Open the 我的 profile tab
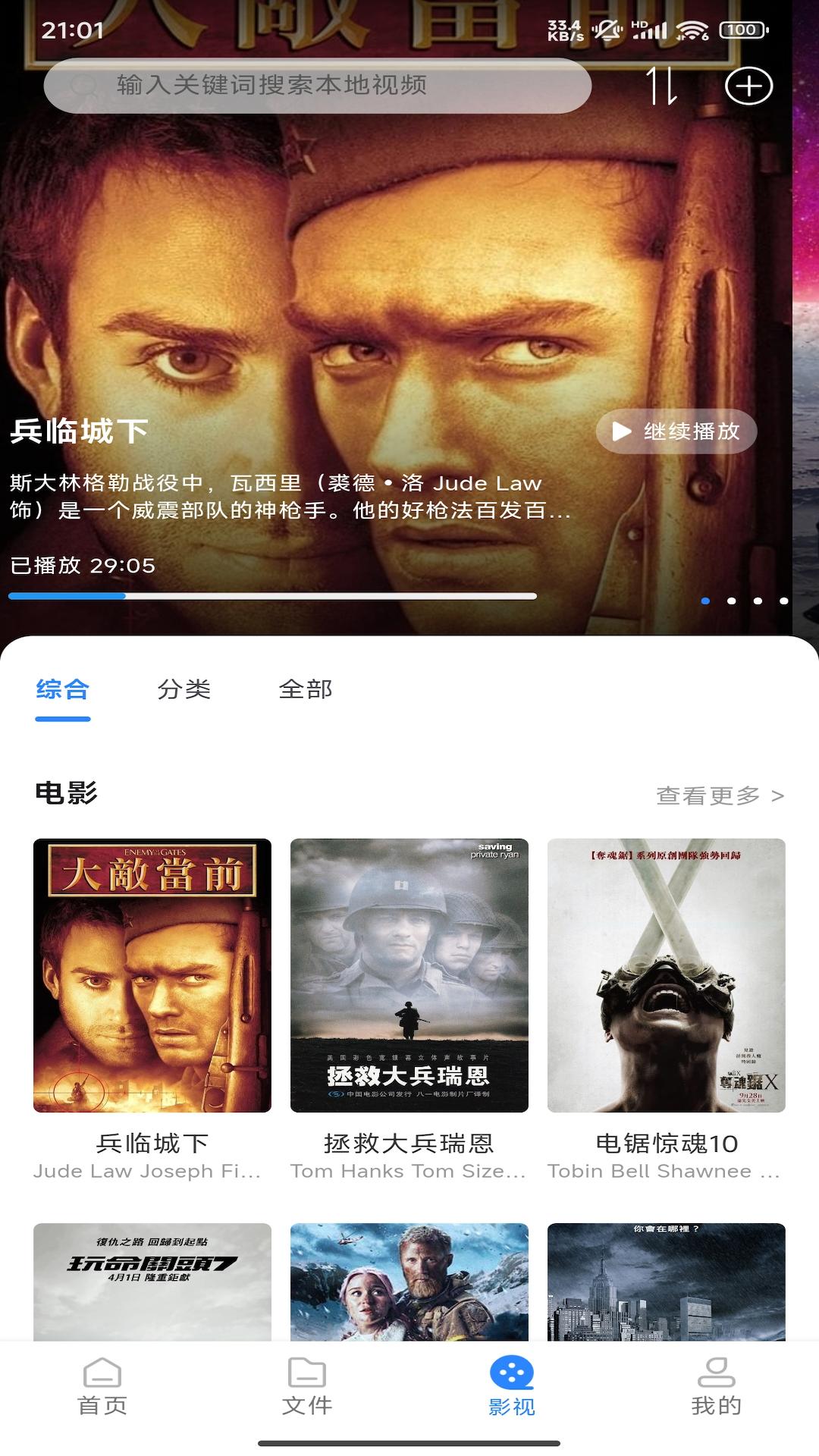819x1456 pixels. (717, 1388)
